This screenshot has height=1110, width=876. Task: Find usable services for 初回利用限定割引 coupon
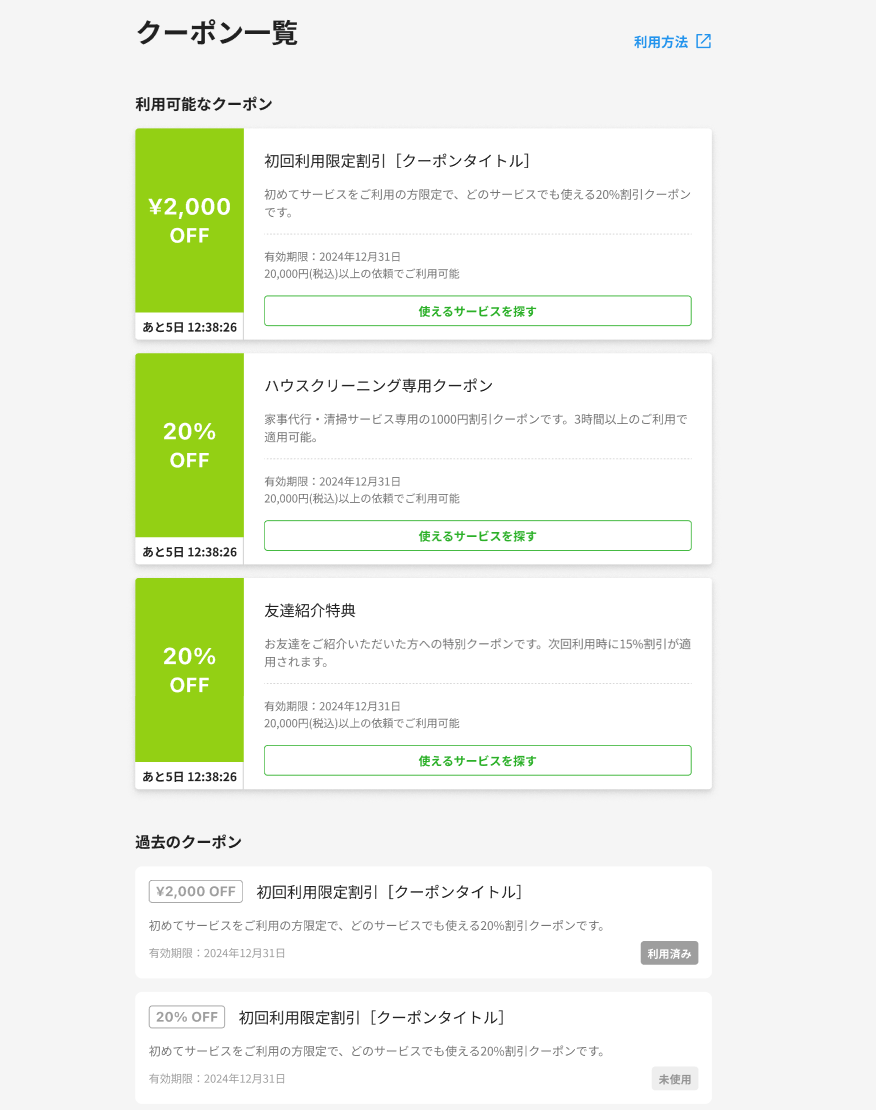pos(477,311)
